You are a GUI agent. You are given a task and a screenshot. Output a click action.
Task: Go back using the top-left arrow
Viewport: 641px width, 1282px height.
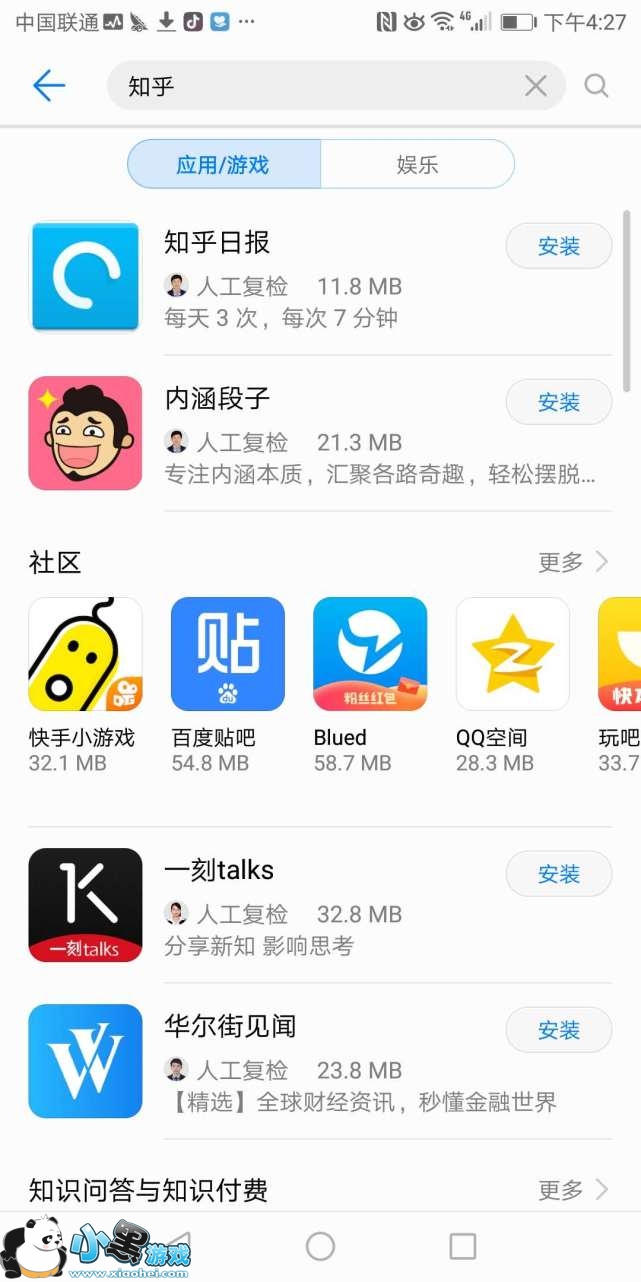click(48, 86)
